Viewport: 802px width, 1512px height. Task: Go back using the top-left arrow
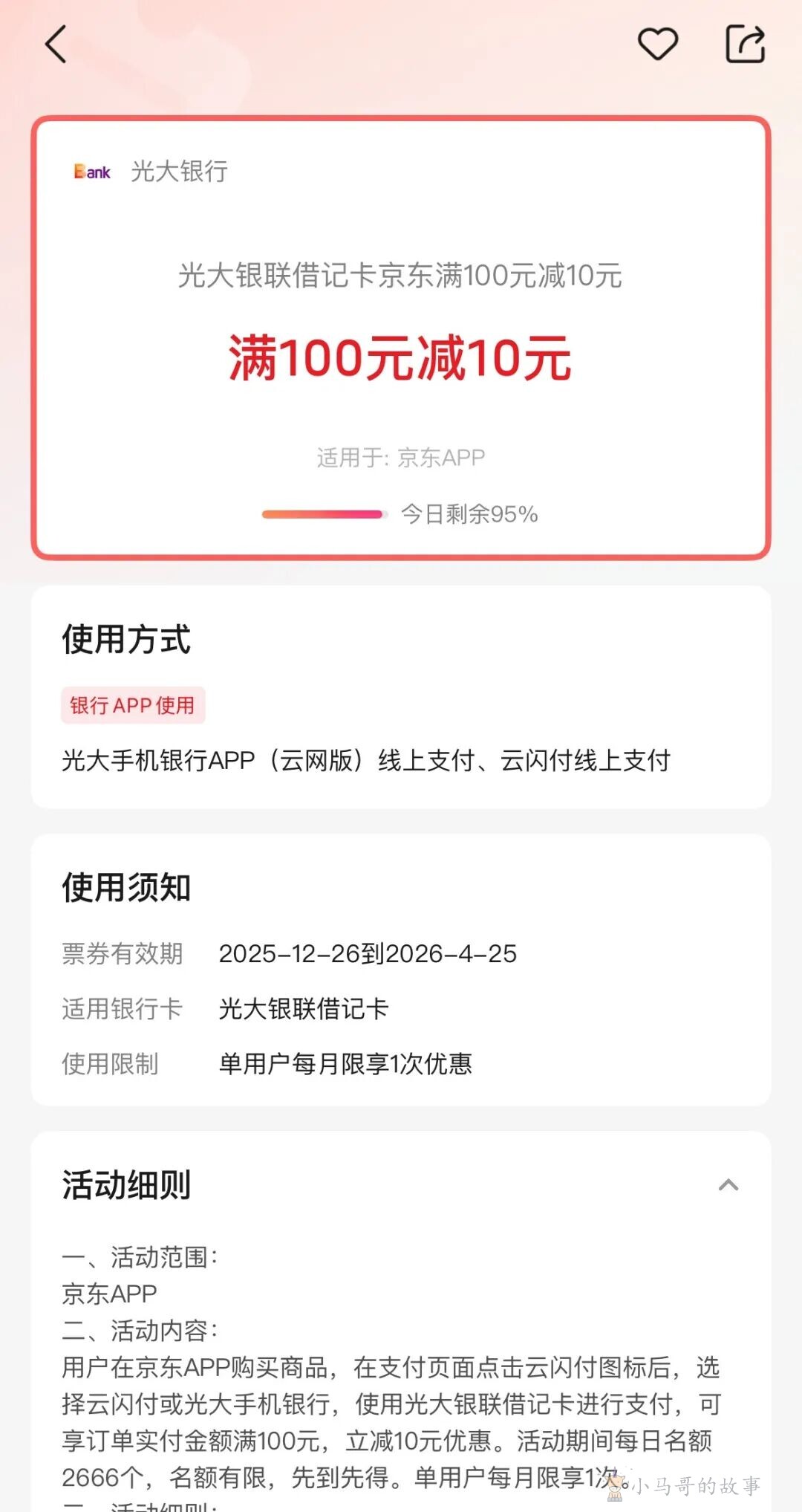tap(56, 44)
